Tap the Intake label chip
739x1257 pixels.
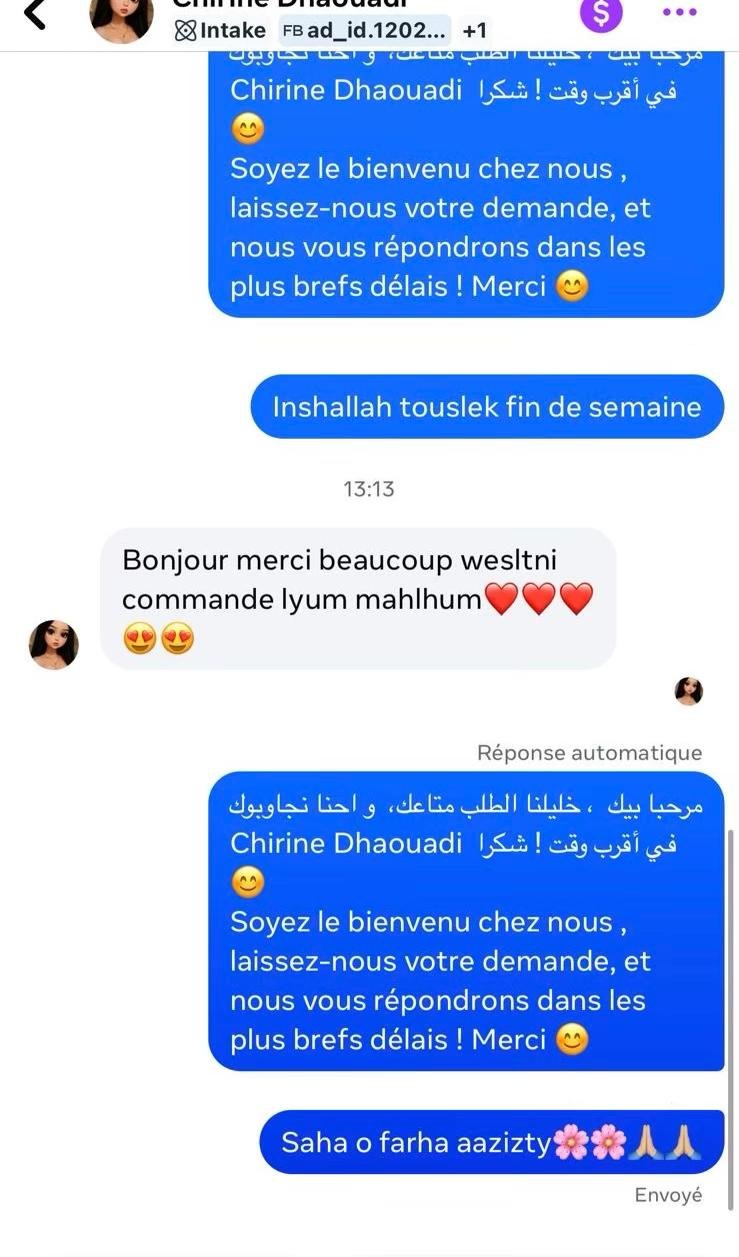pyautogui.click(x=220, y=30)
